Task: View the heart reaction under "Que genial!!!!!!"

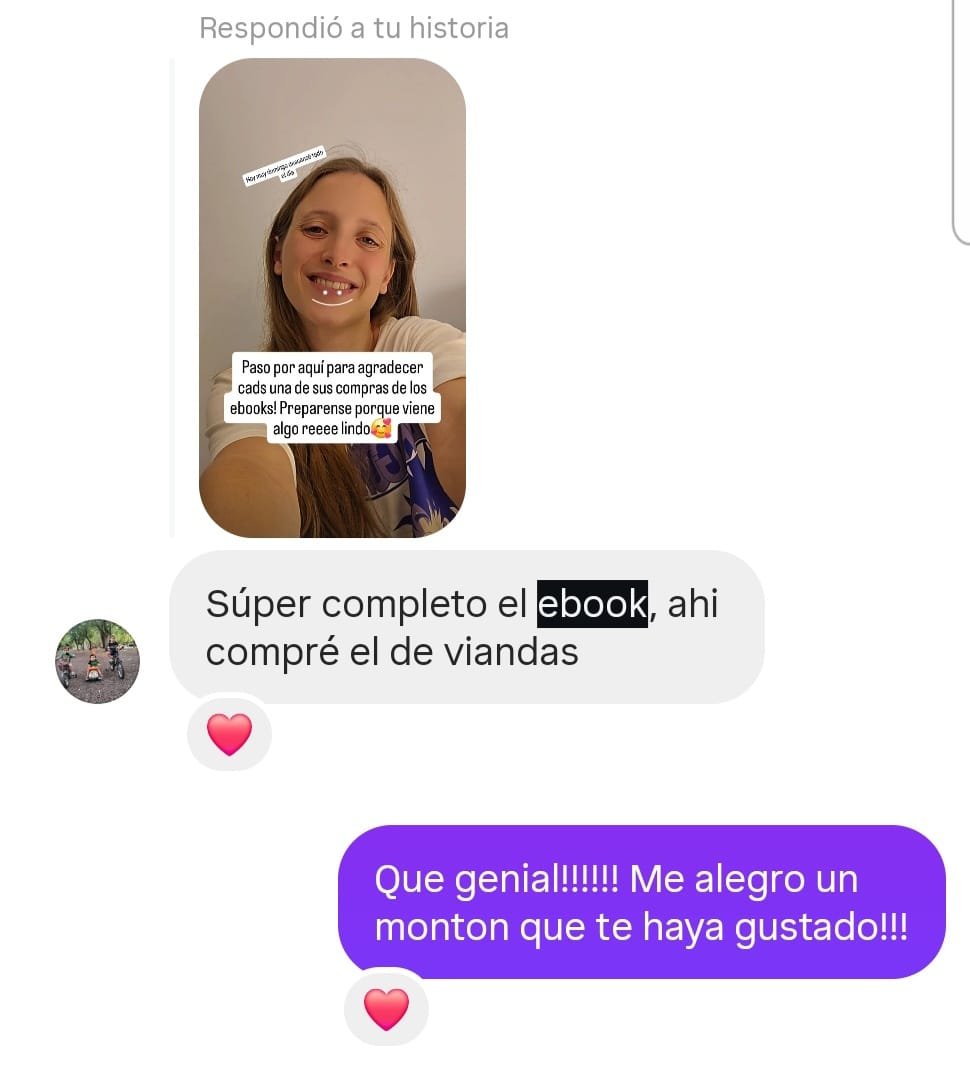Action: pos(386,1009)
